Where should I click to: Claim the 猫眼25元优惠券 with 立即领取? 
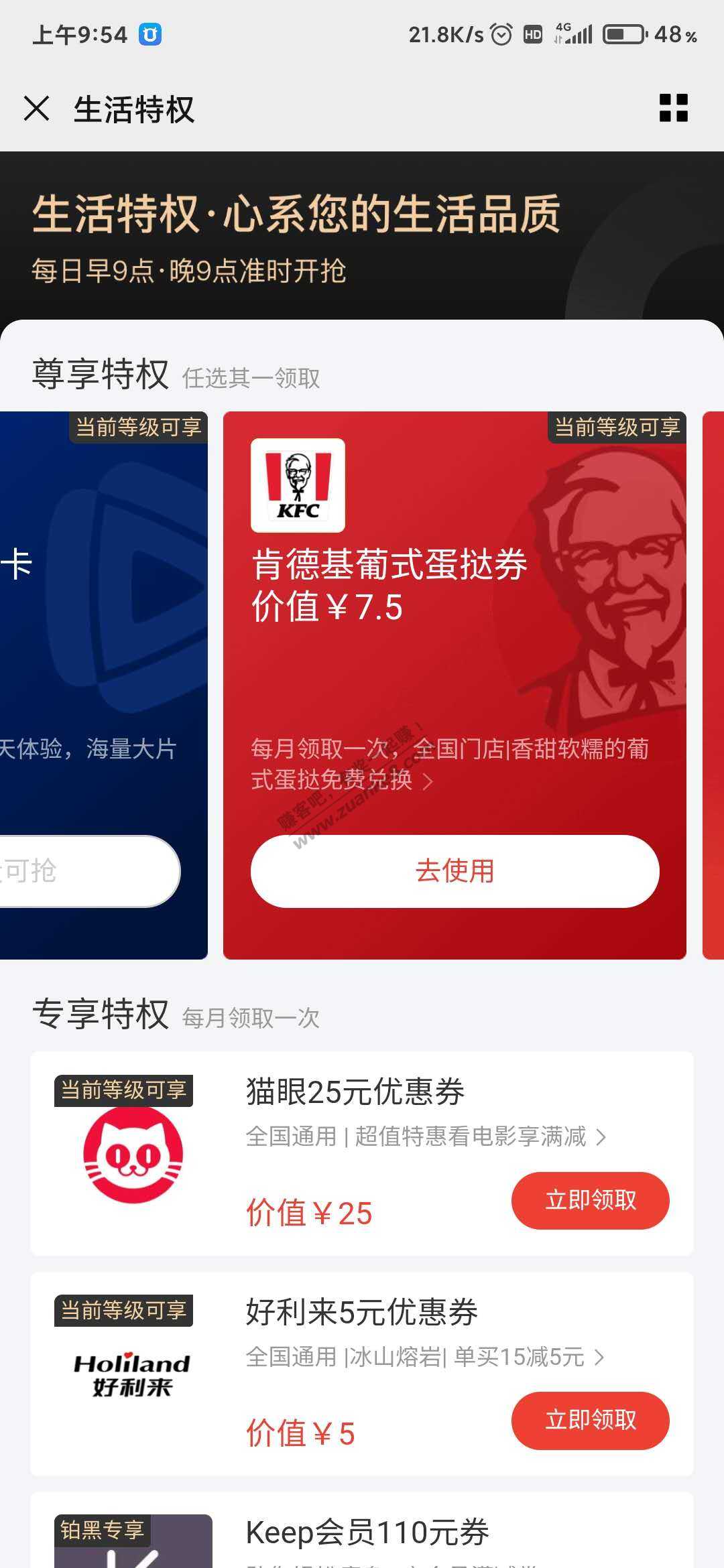tap(590, 1200)
